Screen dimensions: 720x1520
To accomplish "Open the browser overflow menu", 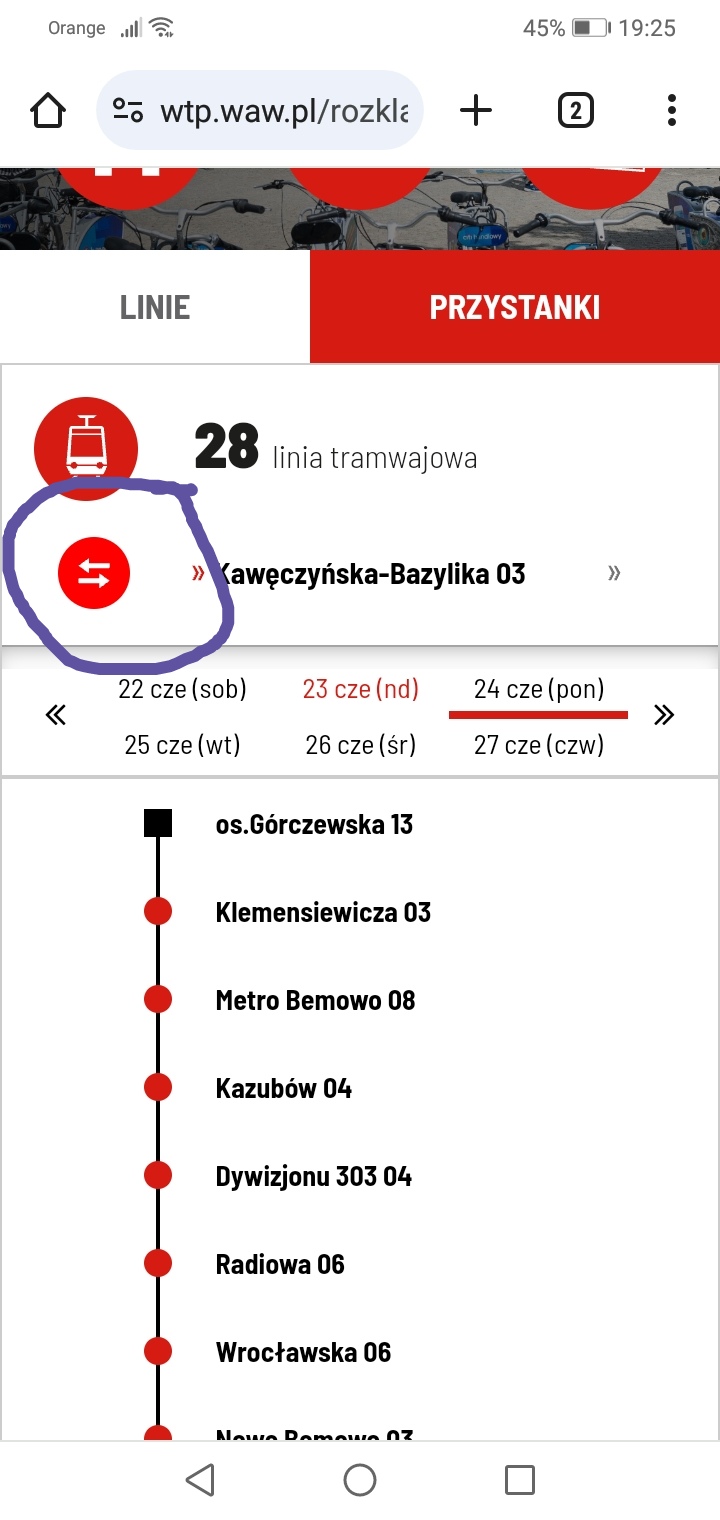I will [671, 110].
